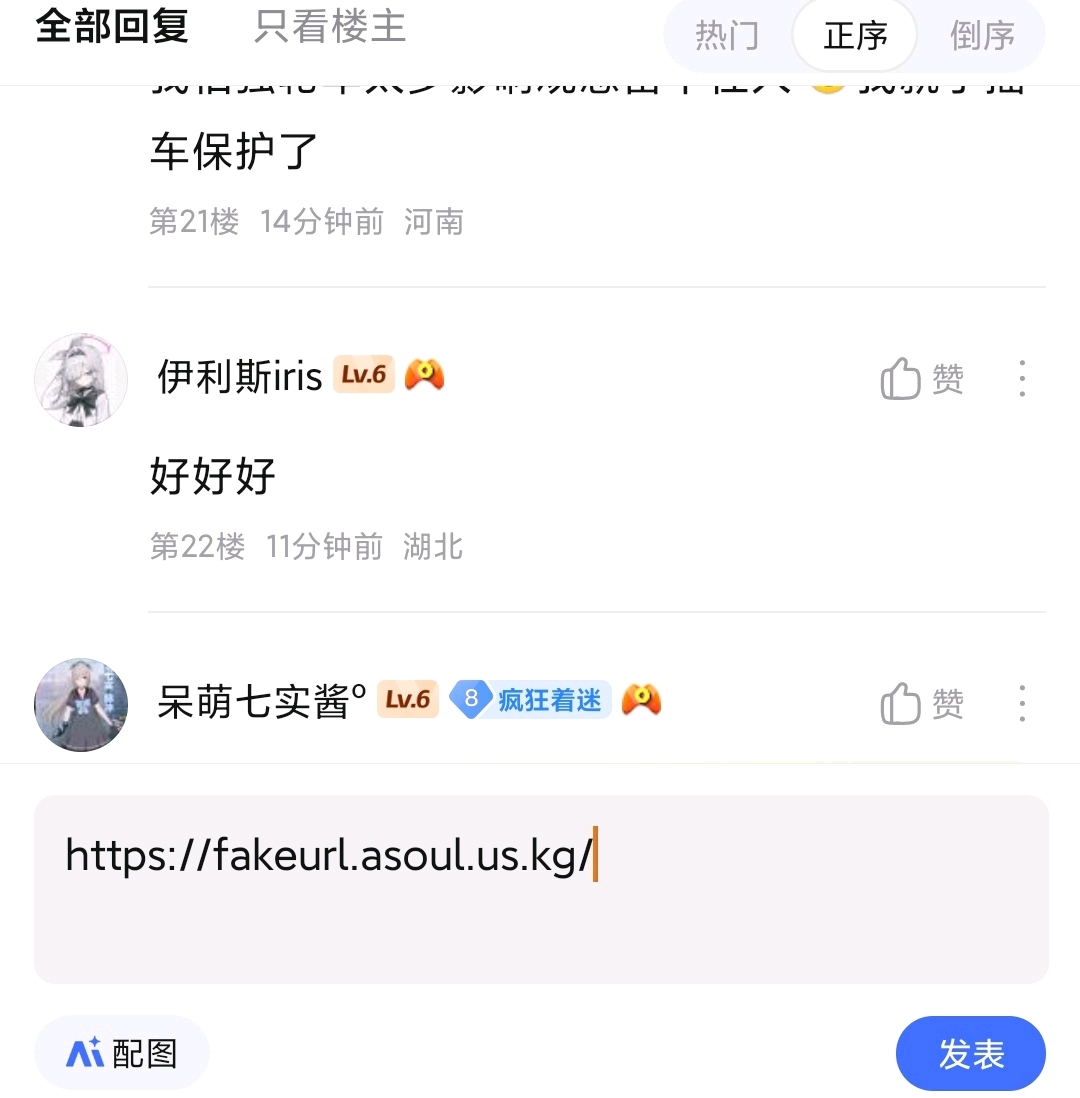This screenshot has height=1098, width=1080.
Task: Tap the 疯狂着迷 badge
Action: tap(530, 700)
